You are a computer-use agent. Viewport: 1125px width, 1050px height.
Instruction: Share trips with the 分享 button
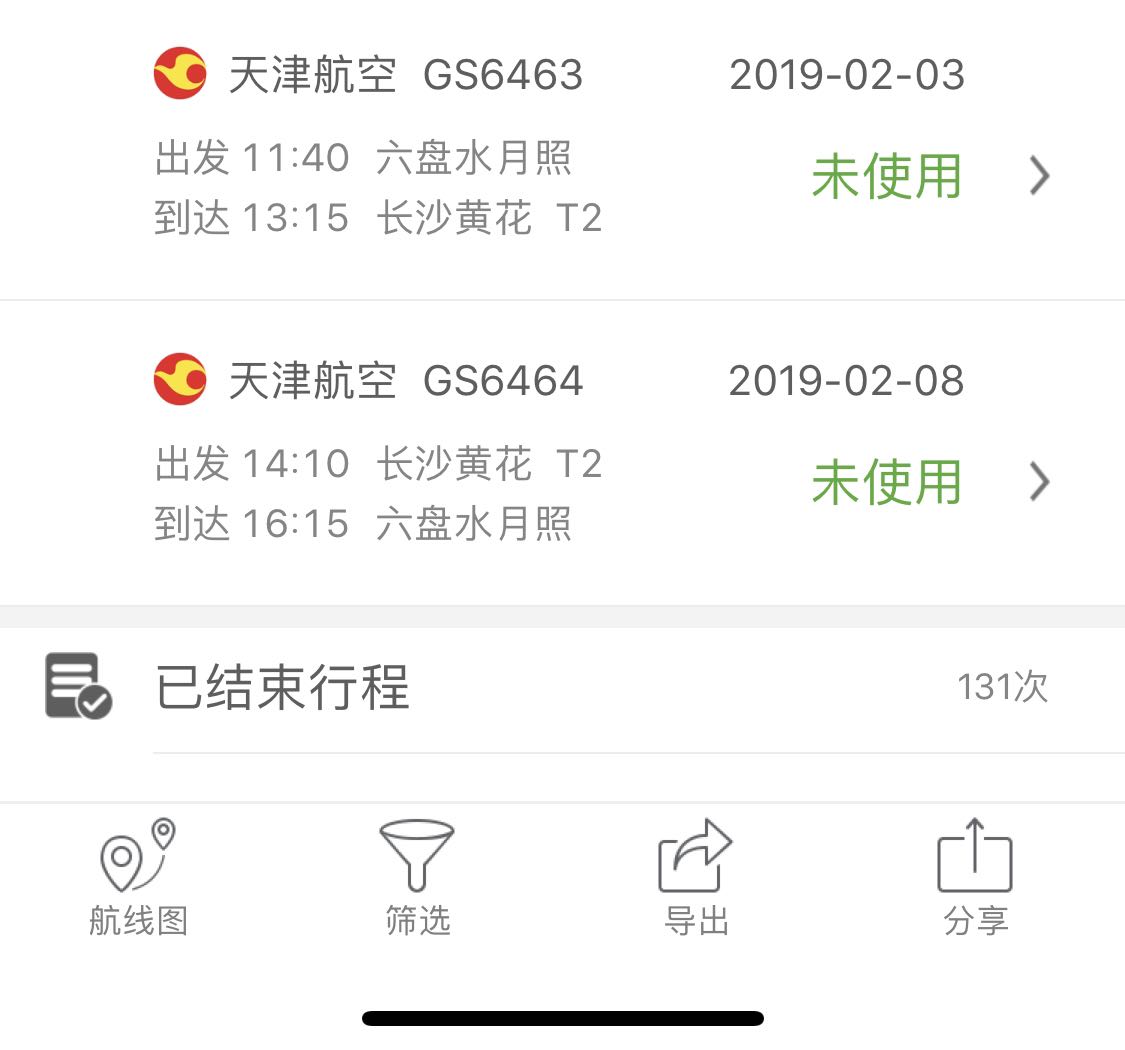975,877
